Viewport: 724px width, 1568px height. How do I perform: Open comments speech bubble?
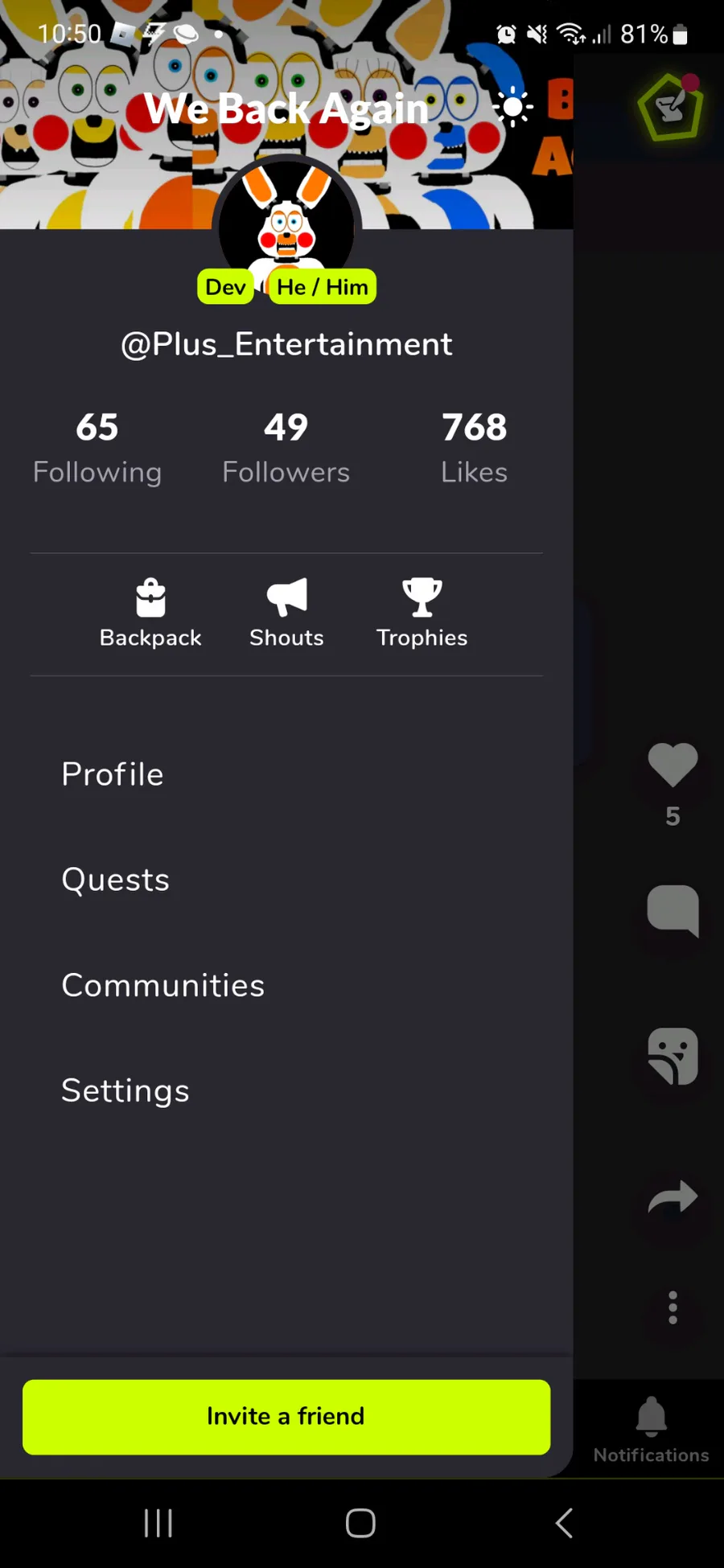point(673,910)
